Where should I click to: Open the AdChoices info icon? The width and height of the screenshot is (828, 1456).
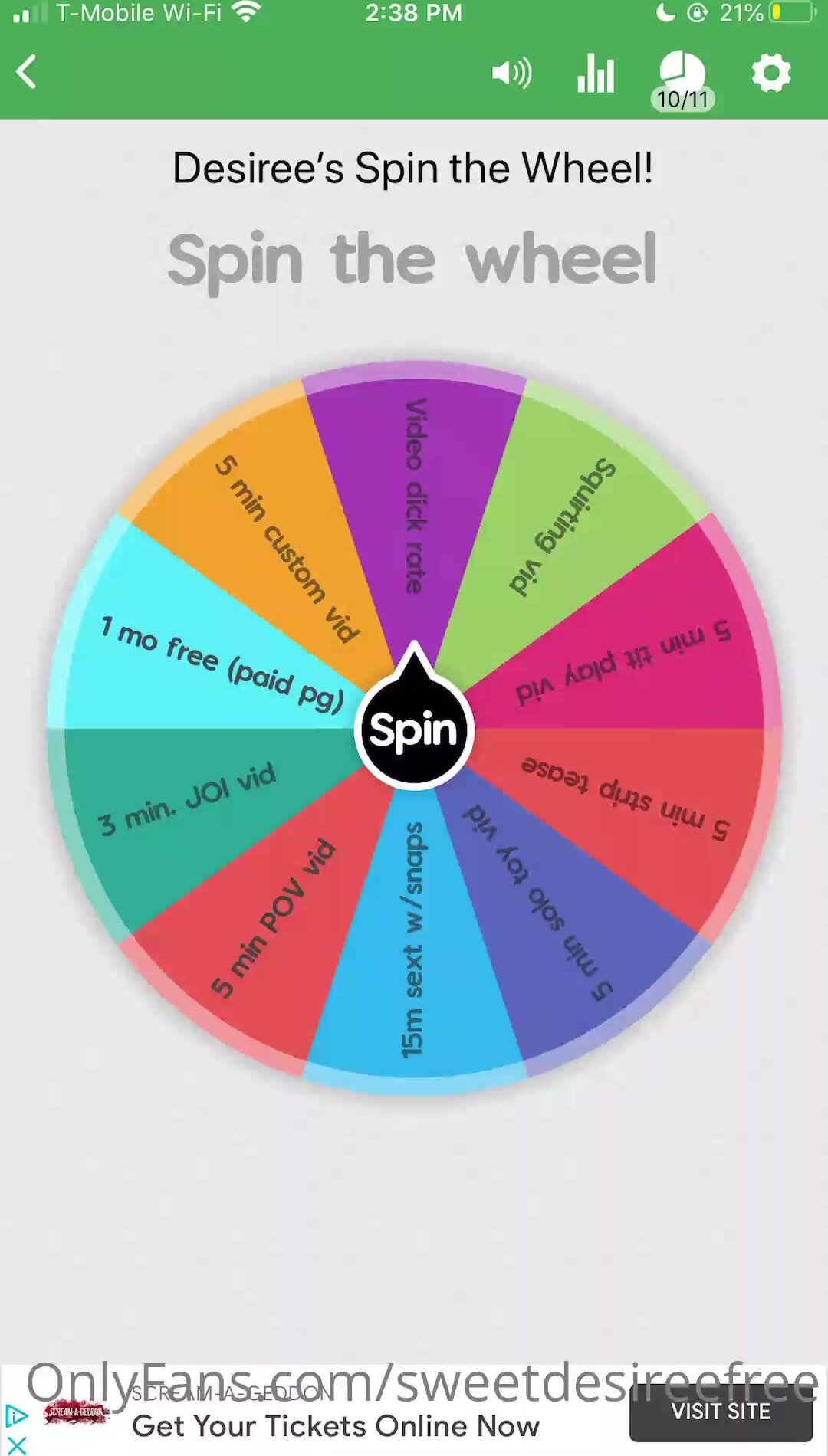point(16,1415)
